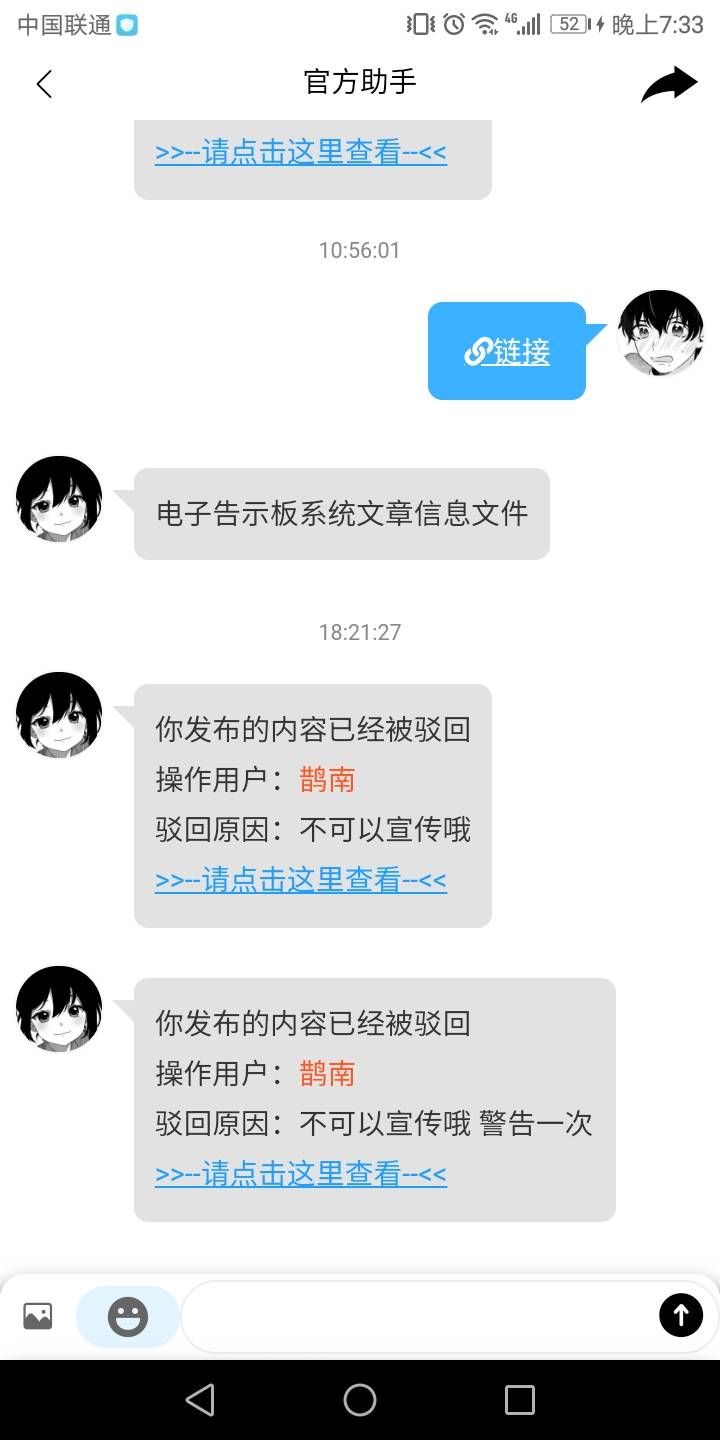Open the 请点击这里查看 link under 警告一次
Image resolution: width=720 pixels, height=1440 pixels.
301,1174
